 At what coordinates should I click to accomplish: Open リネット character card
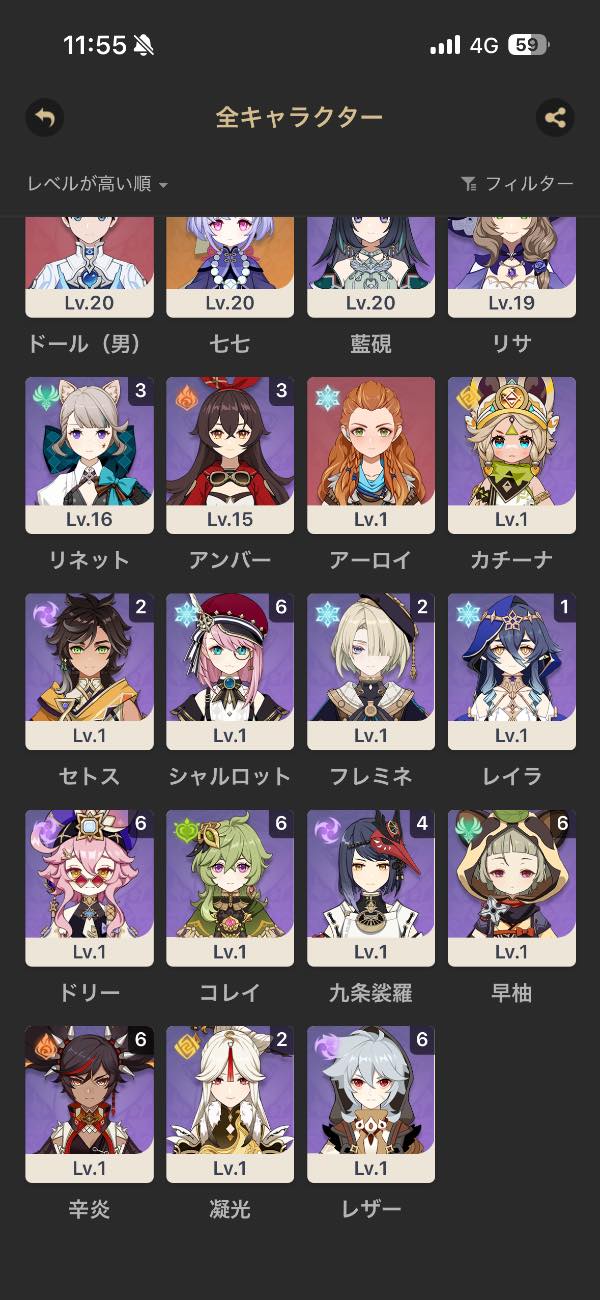90,455
